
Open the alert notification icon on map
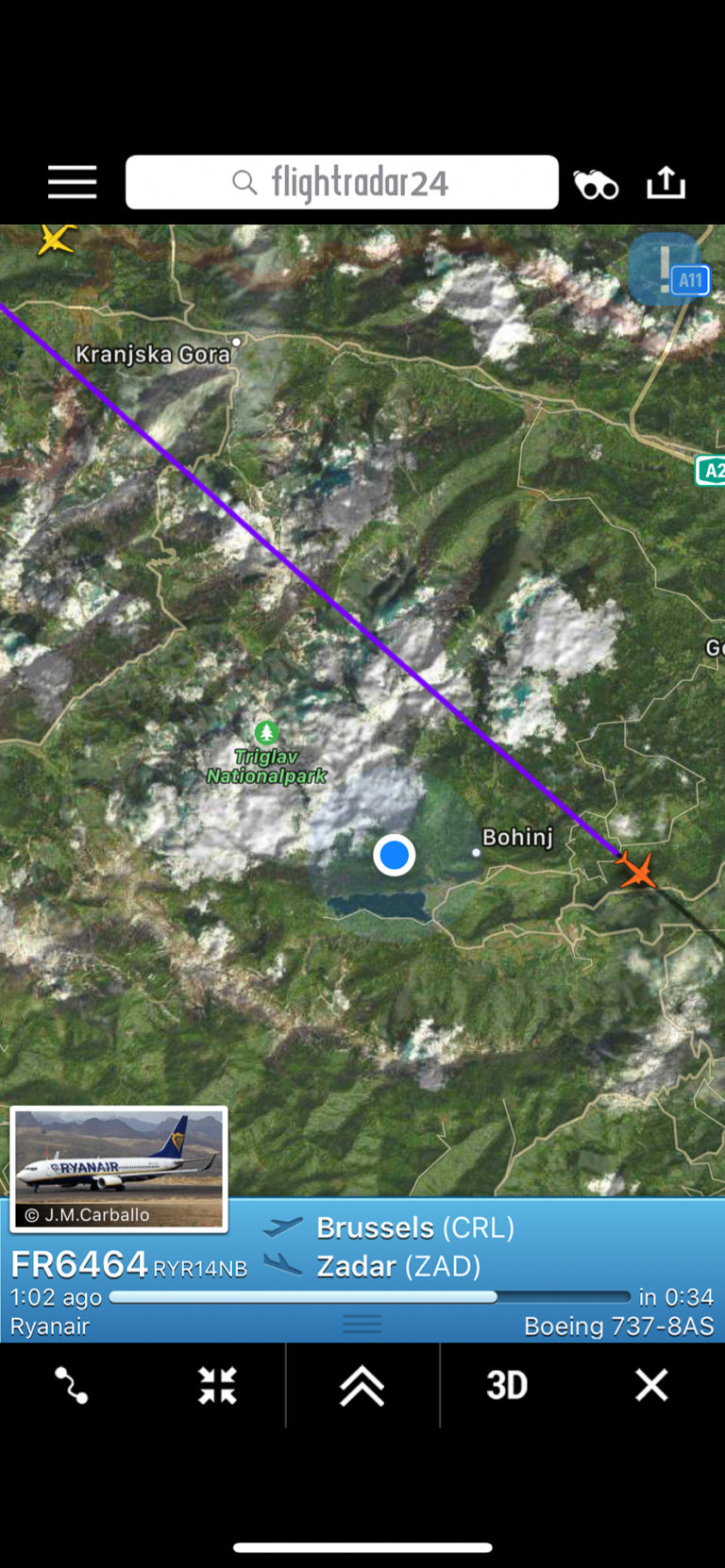[x=665, y=269]
